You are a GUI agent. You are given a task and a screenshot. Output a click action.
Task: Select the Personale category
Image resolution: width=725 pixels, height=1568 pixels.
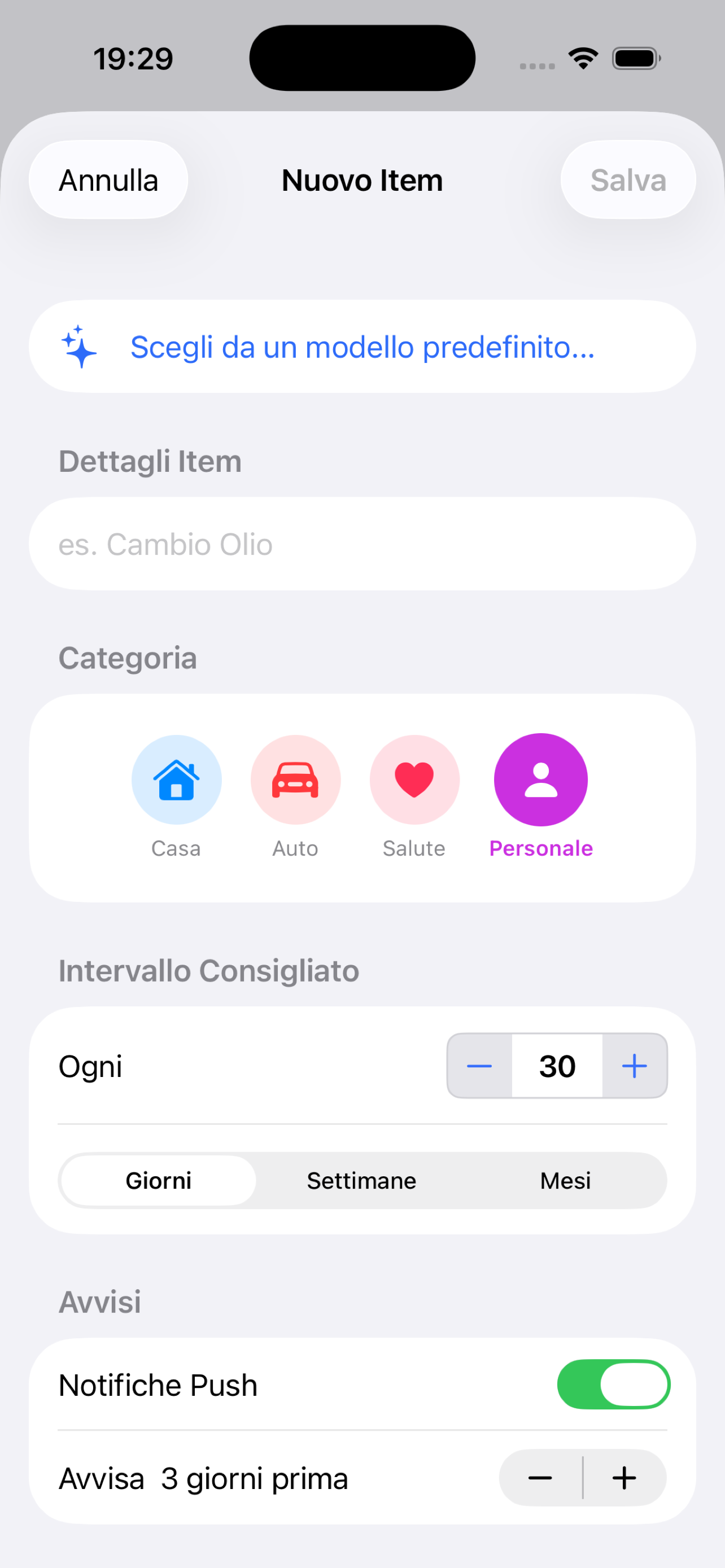(x=540, y=781)
